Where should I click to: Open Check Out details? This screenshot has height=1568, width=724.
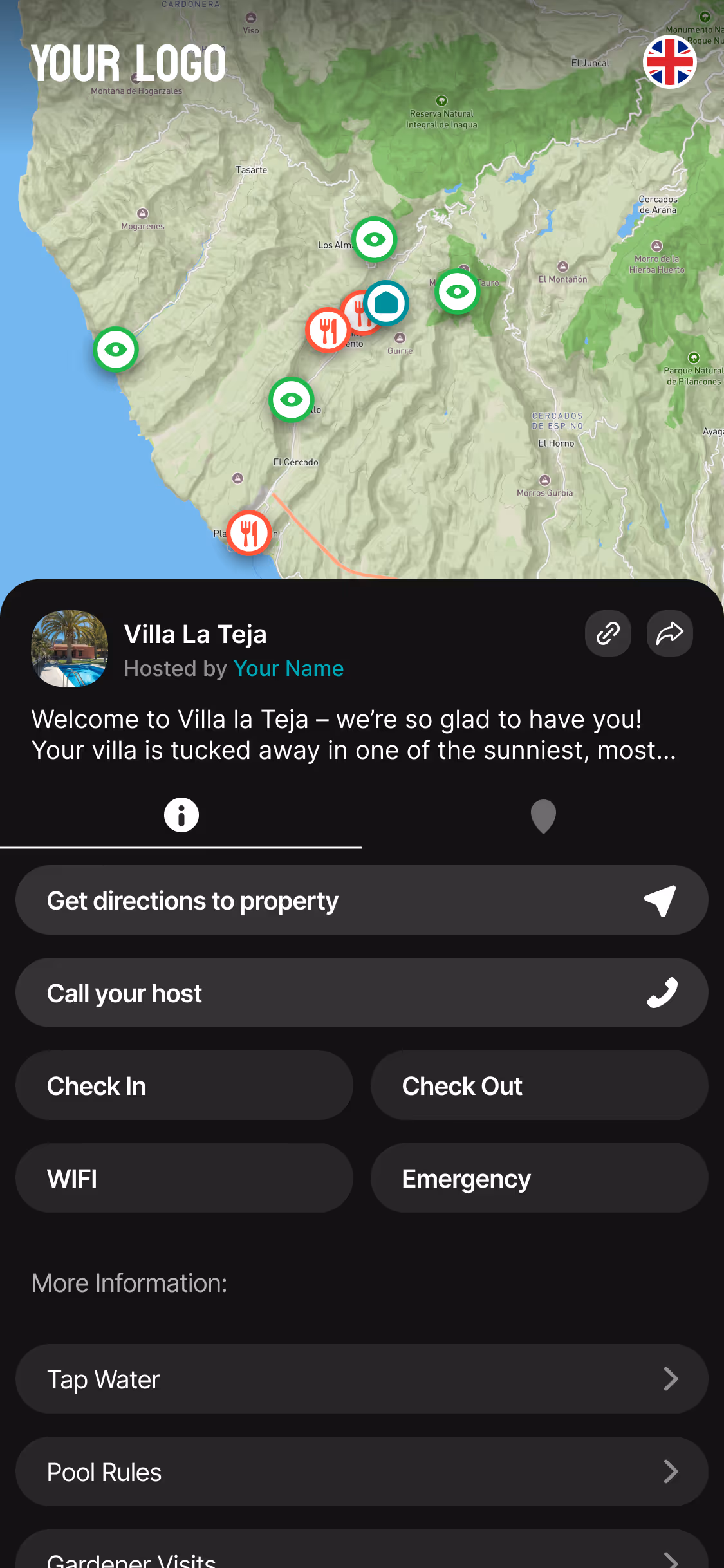tap(539, 1086)
